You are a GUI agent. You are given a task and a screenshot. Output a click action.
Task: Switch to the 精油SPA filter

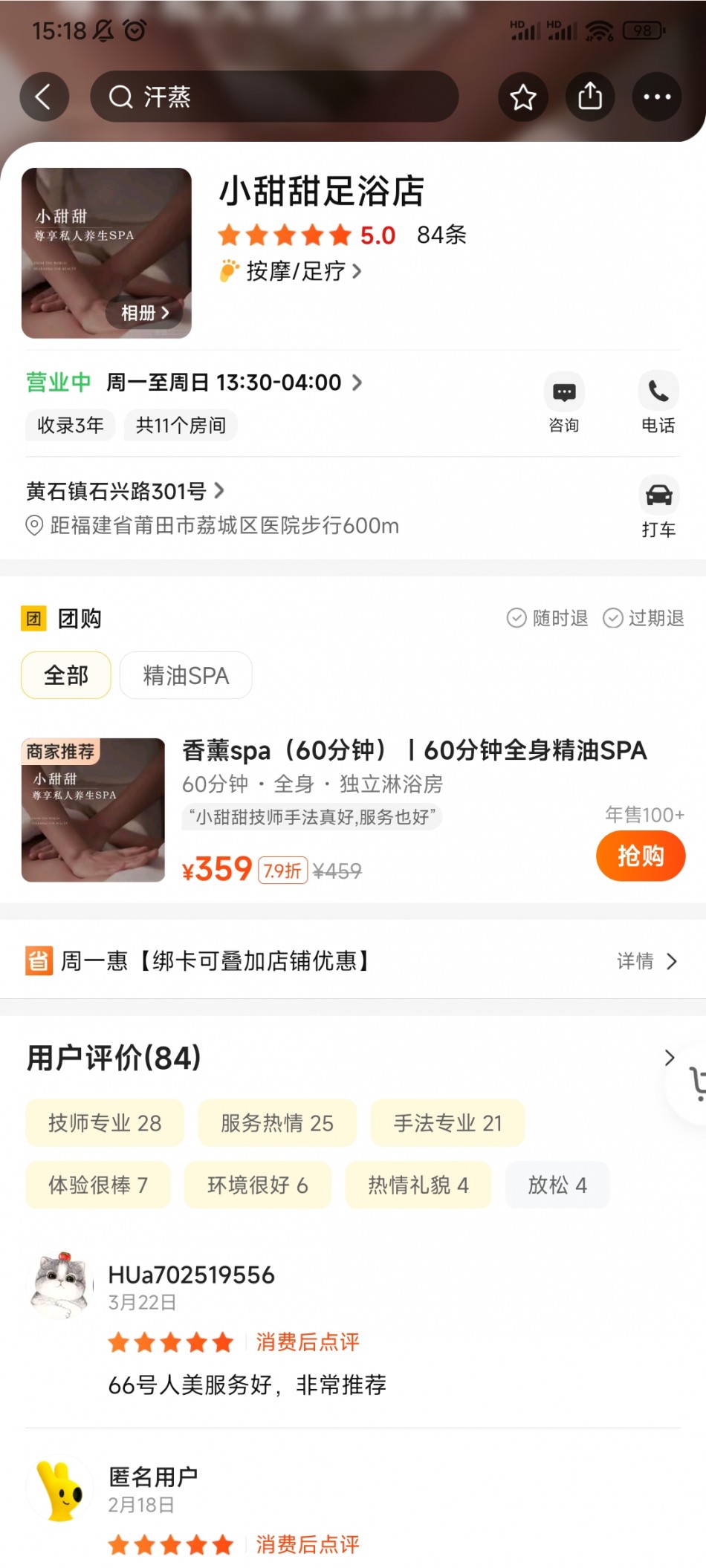pos(186,675)
